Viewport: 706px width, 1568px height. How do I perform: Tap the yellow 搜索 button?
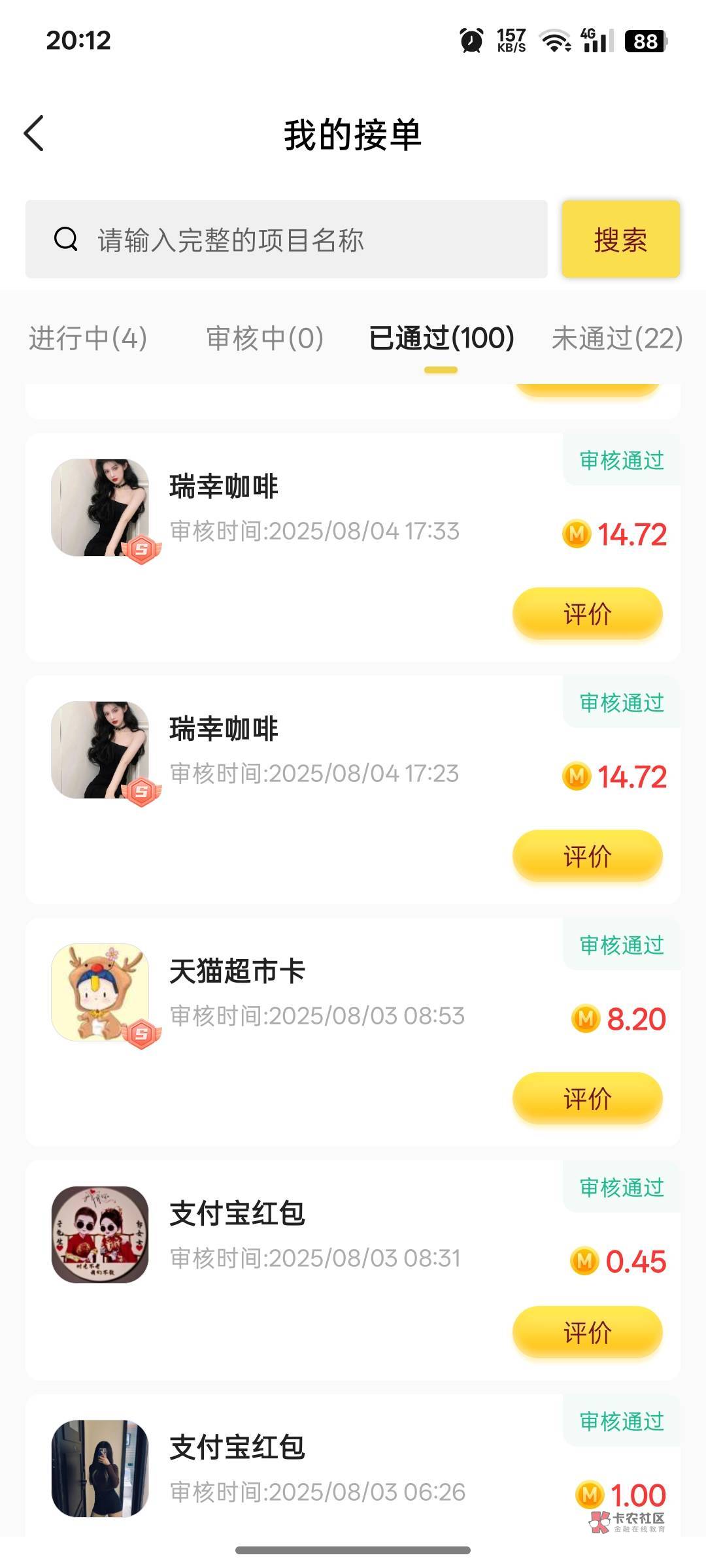(620, 239)
